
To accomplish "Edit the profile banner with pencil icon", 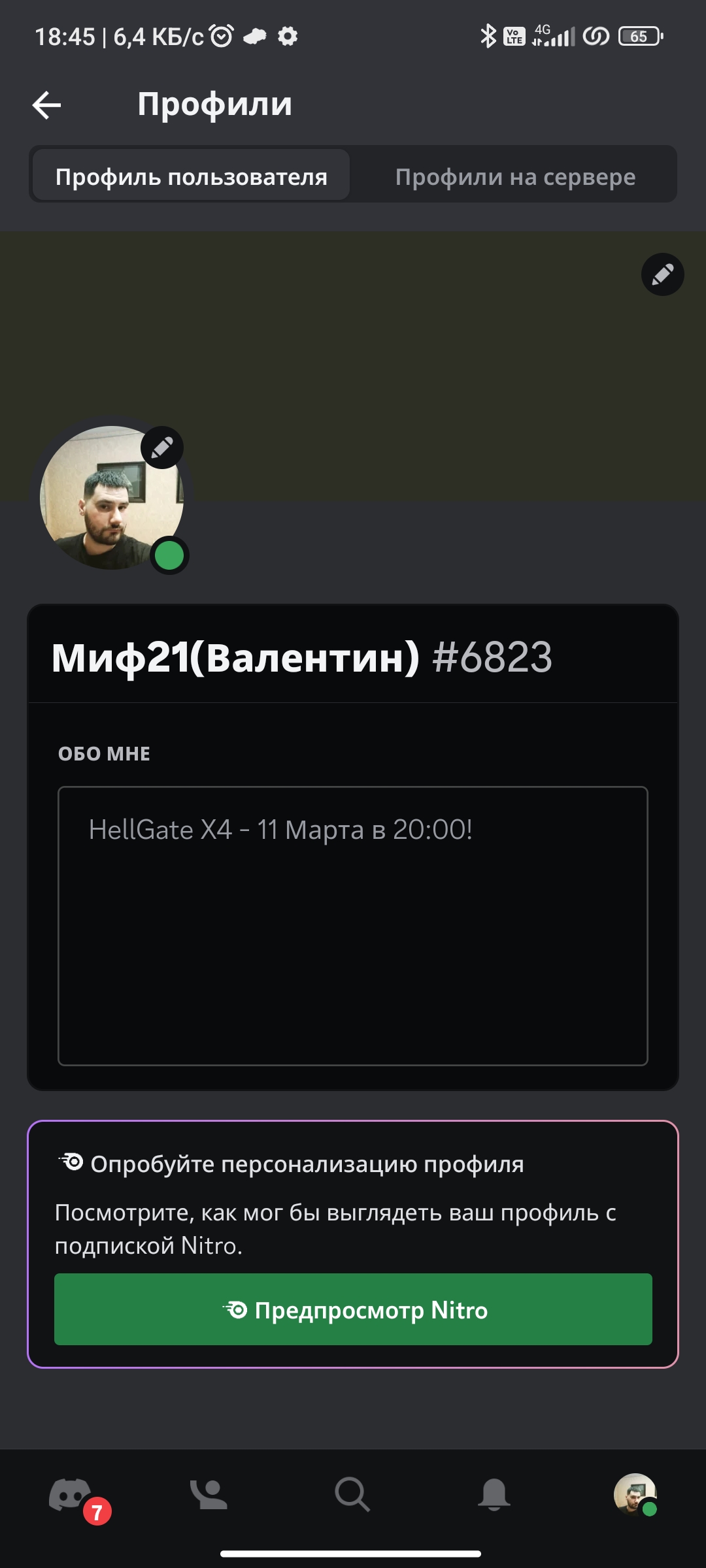I will point(662,274).
